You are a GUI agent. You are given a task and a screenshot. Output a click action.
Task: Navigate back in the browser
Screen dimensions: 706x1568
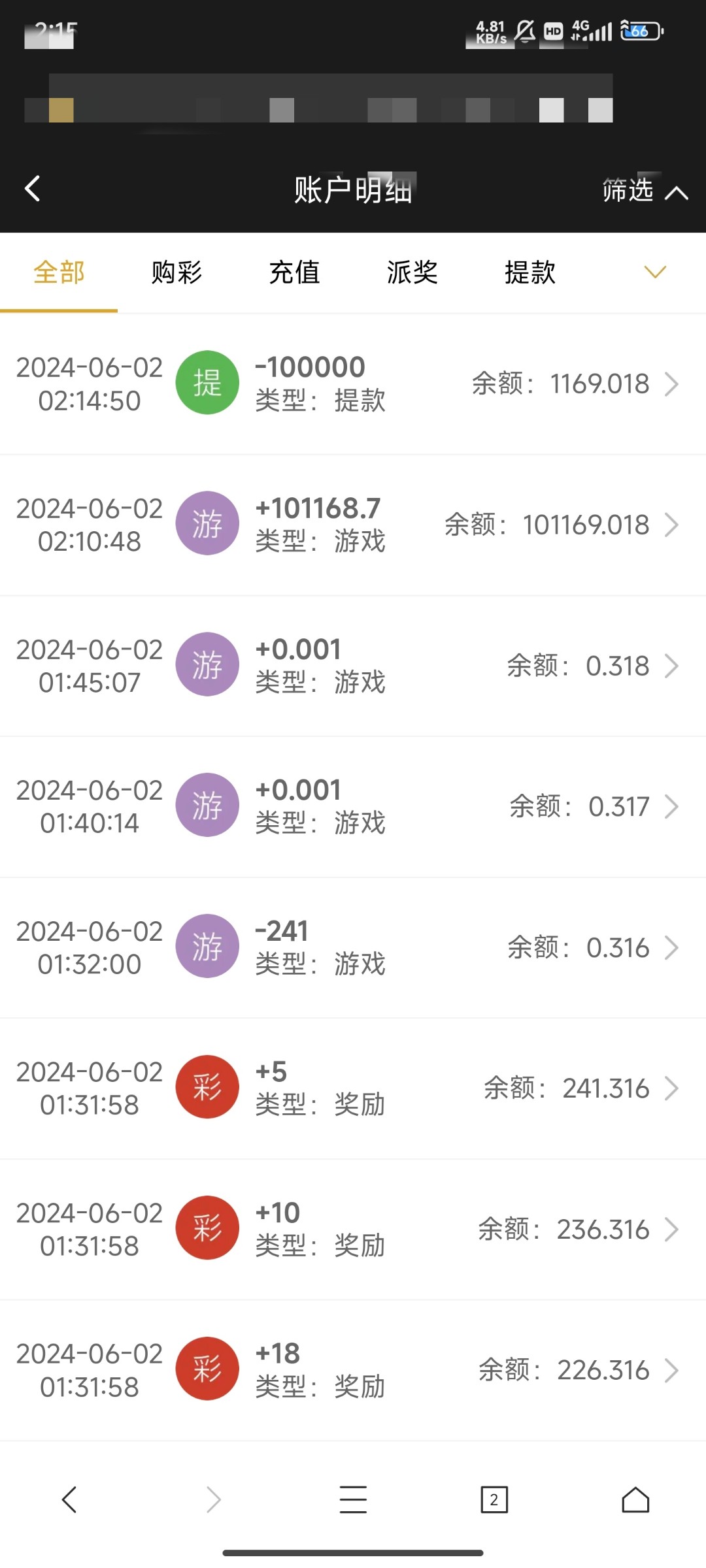coord(70,1499)
